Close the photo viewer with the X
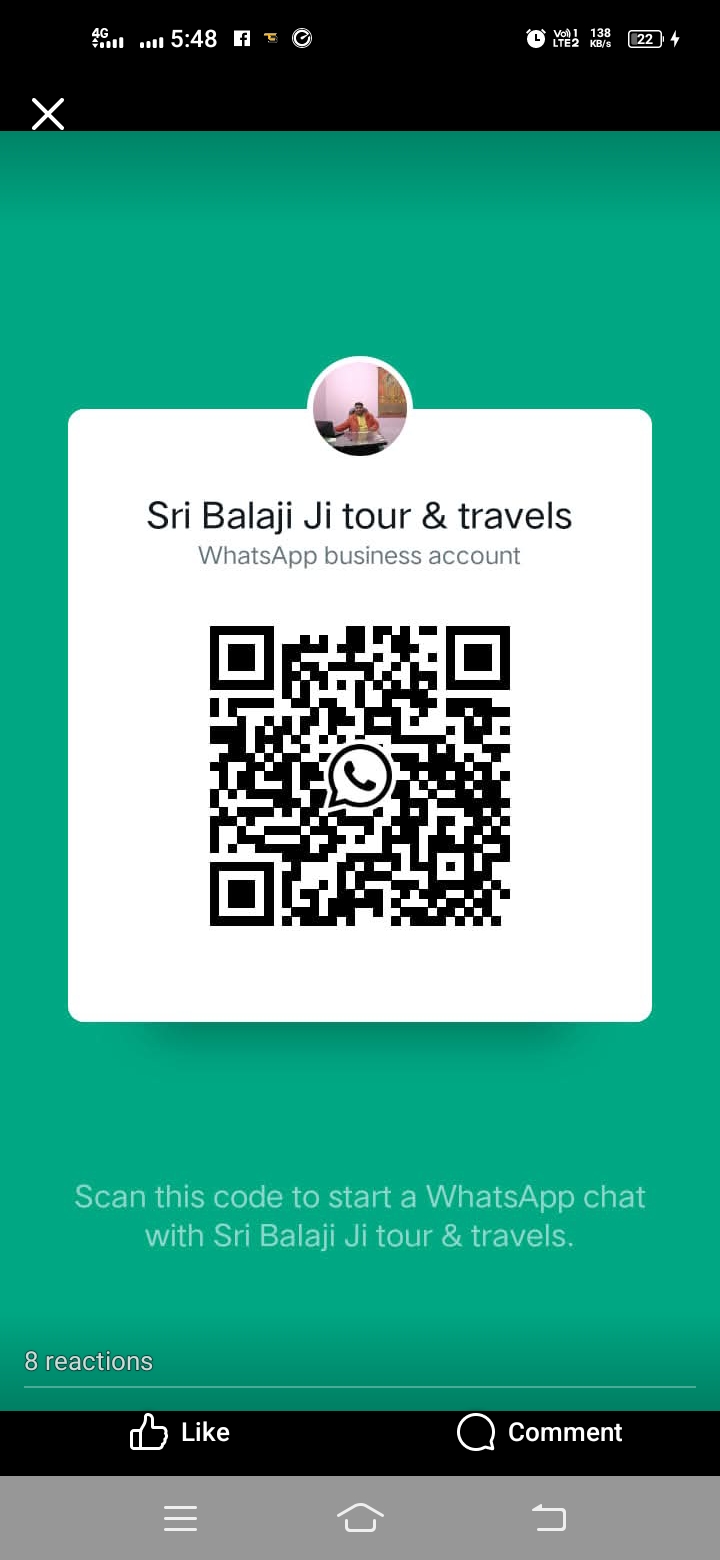The width and height of the screenshot is (720, 1560). click(48, 114)
